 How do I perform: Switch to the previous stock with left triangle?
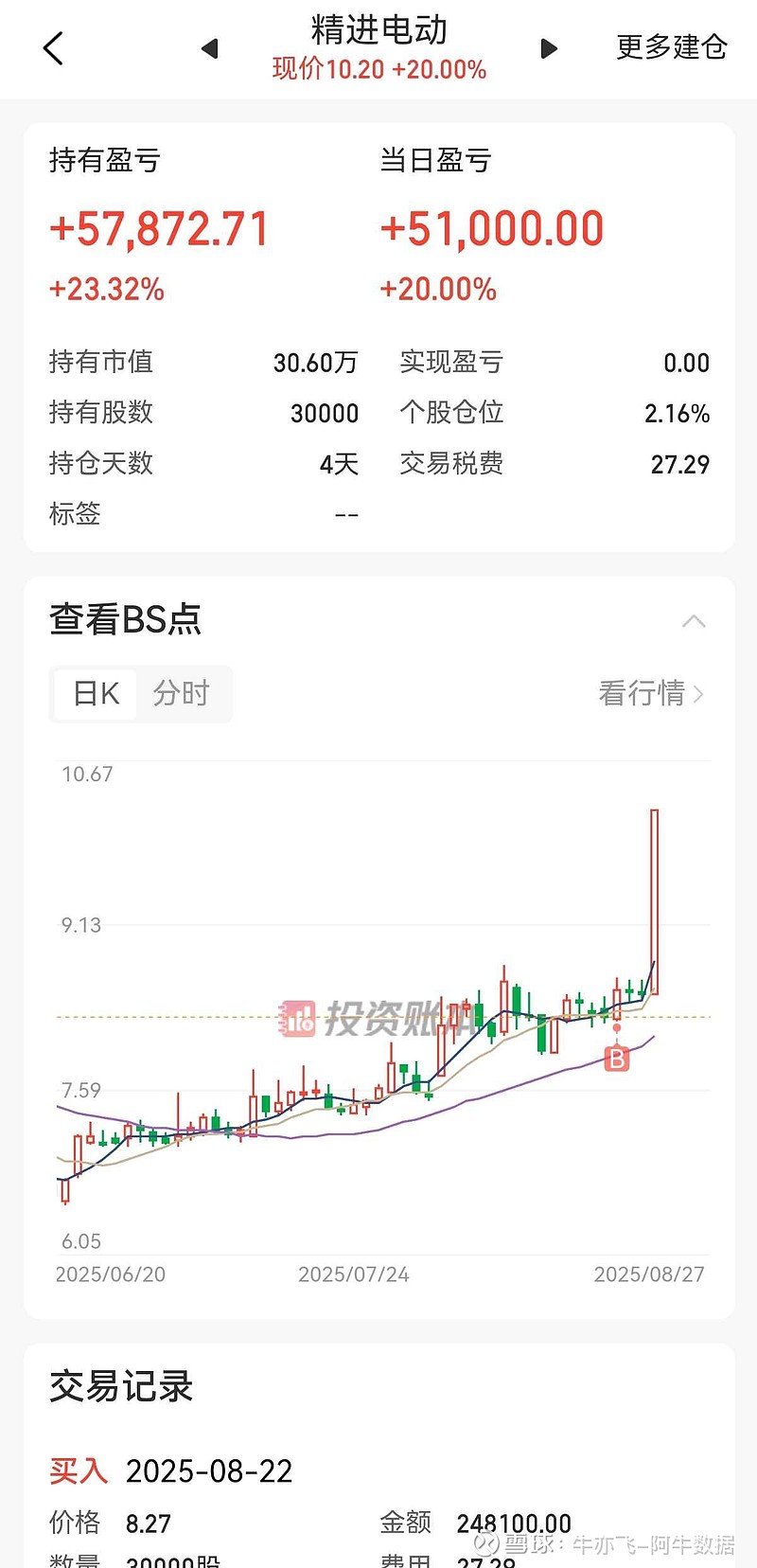pyautogui.click(x=210, y=48)
